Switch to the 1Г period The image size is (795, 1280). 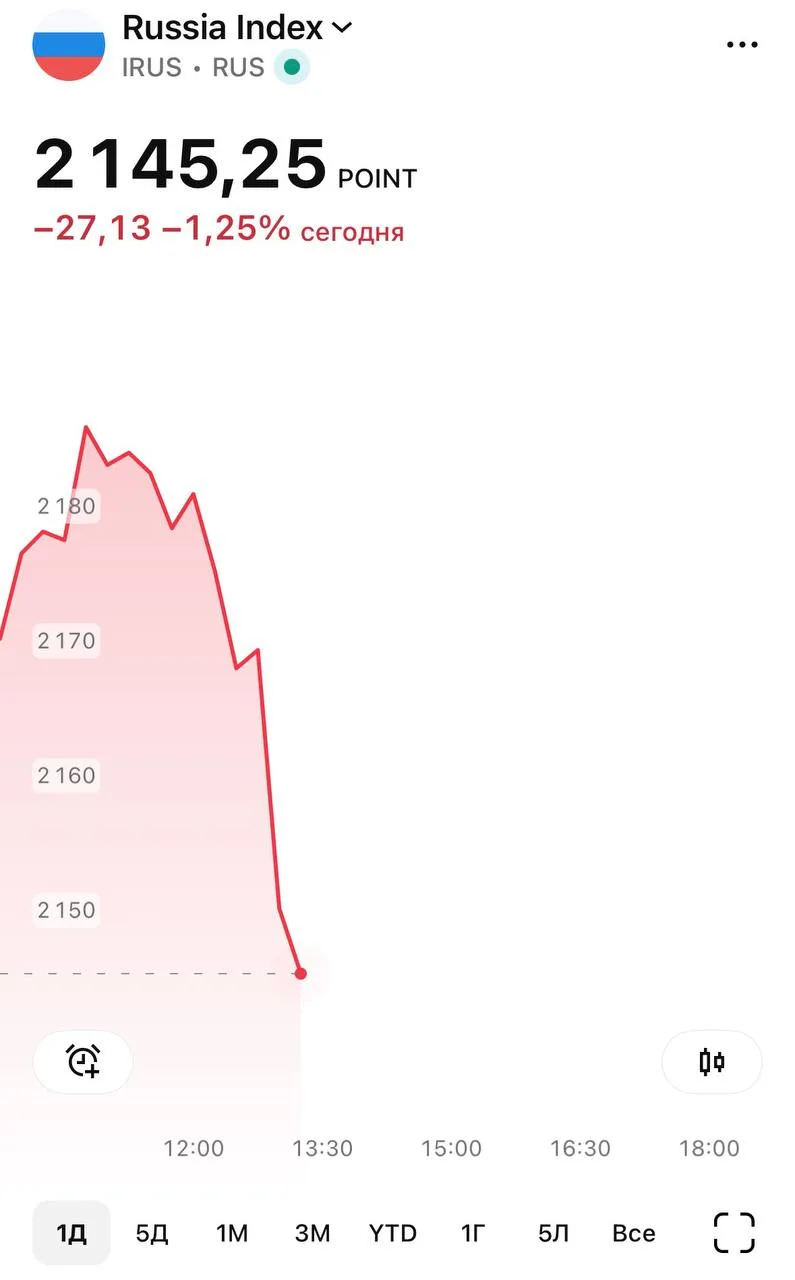(473, 1233)
